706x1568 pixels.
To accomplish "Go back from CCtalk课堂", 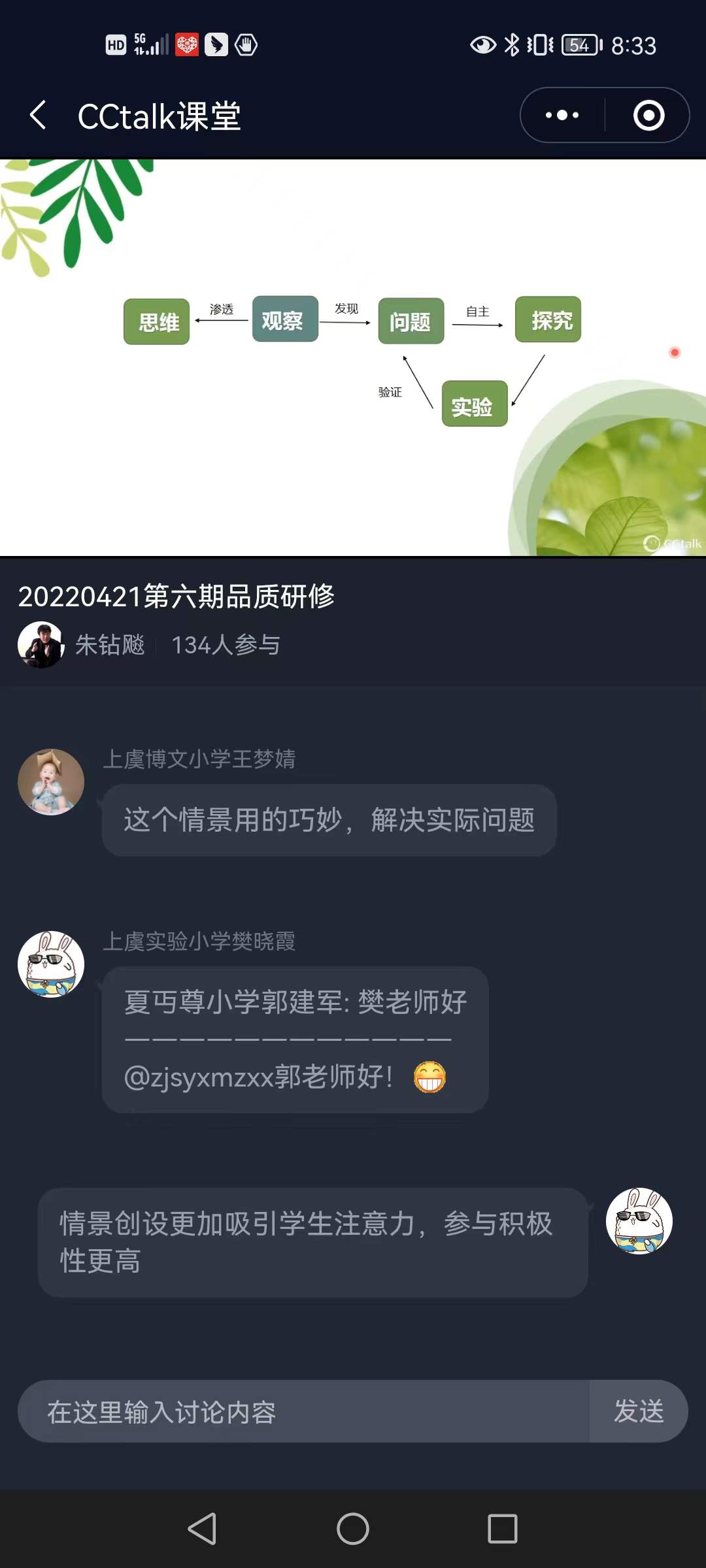I will tap(38, 116).
